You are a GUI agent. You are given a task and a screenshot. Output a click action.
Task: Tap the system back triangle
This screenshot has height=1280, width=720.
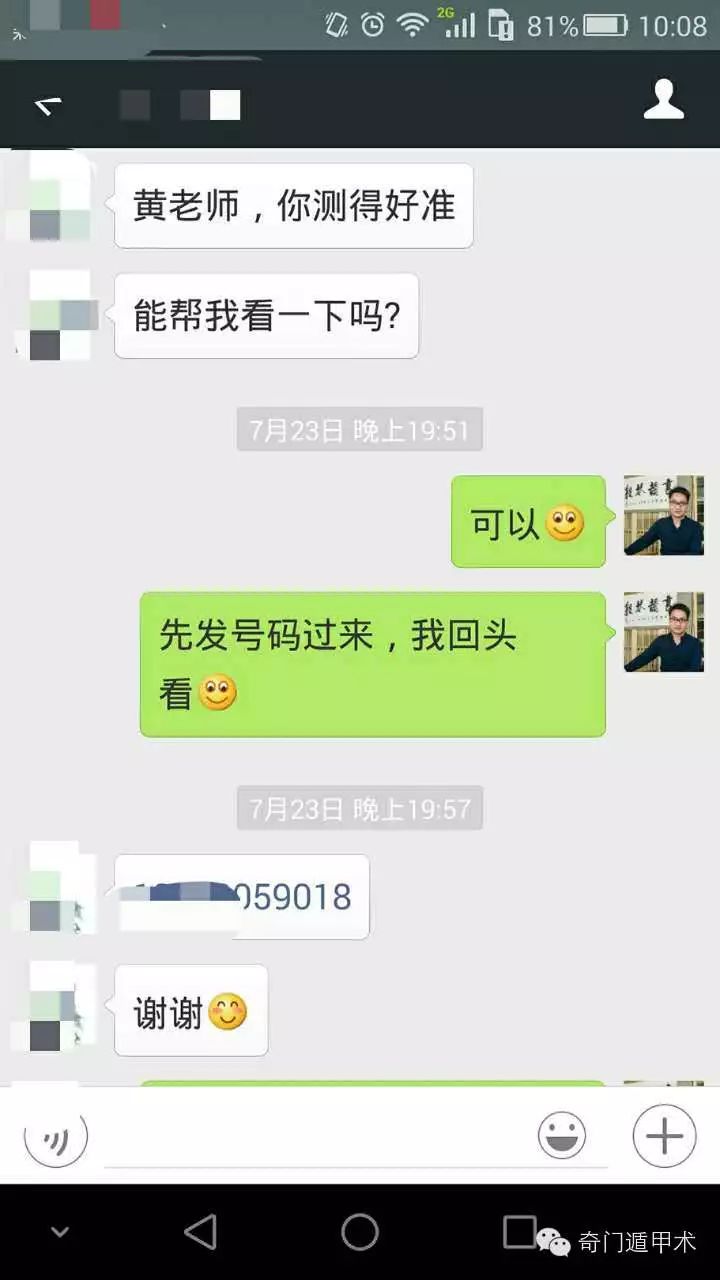click(x=200, y=1232)
